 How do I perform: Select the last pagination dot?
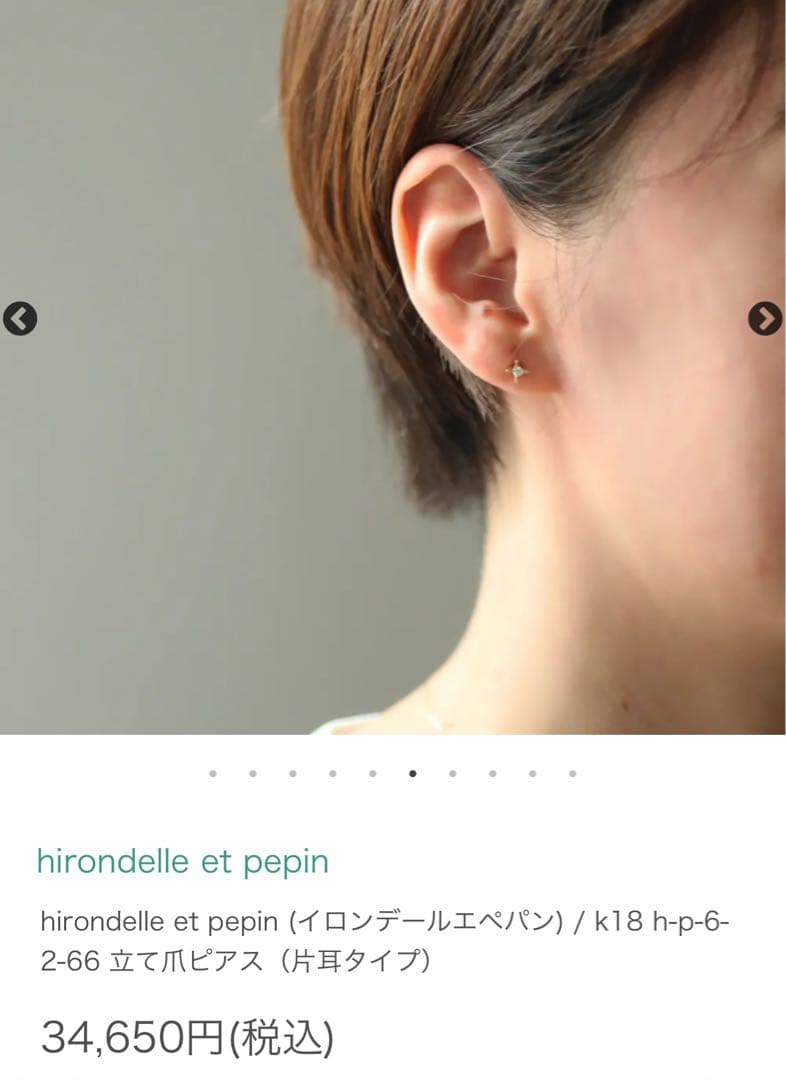(x=572, y=772)
